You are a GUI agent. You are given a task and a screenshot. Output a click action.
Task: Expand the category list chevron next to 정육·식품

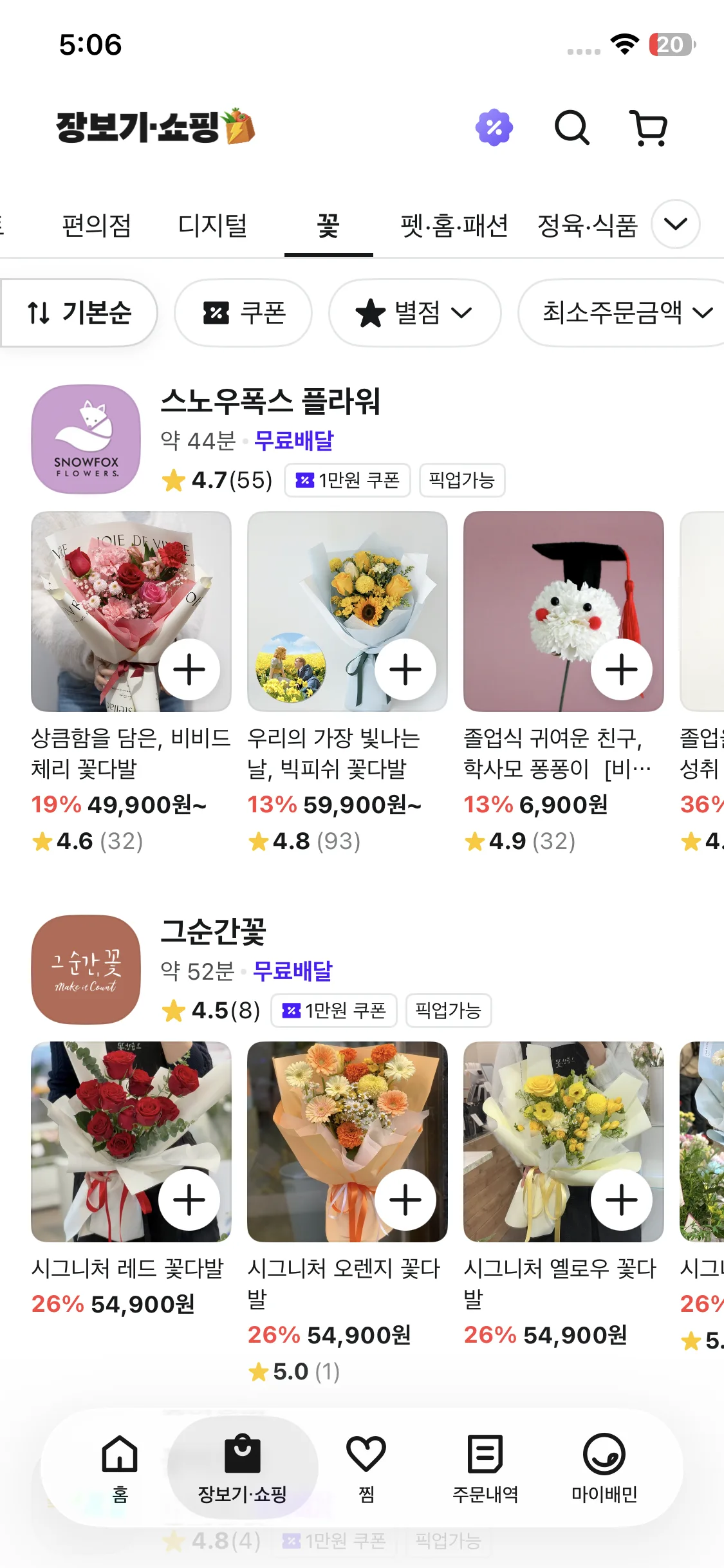coord(674,225)
